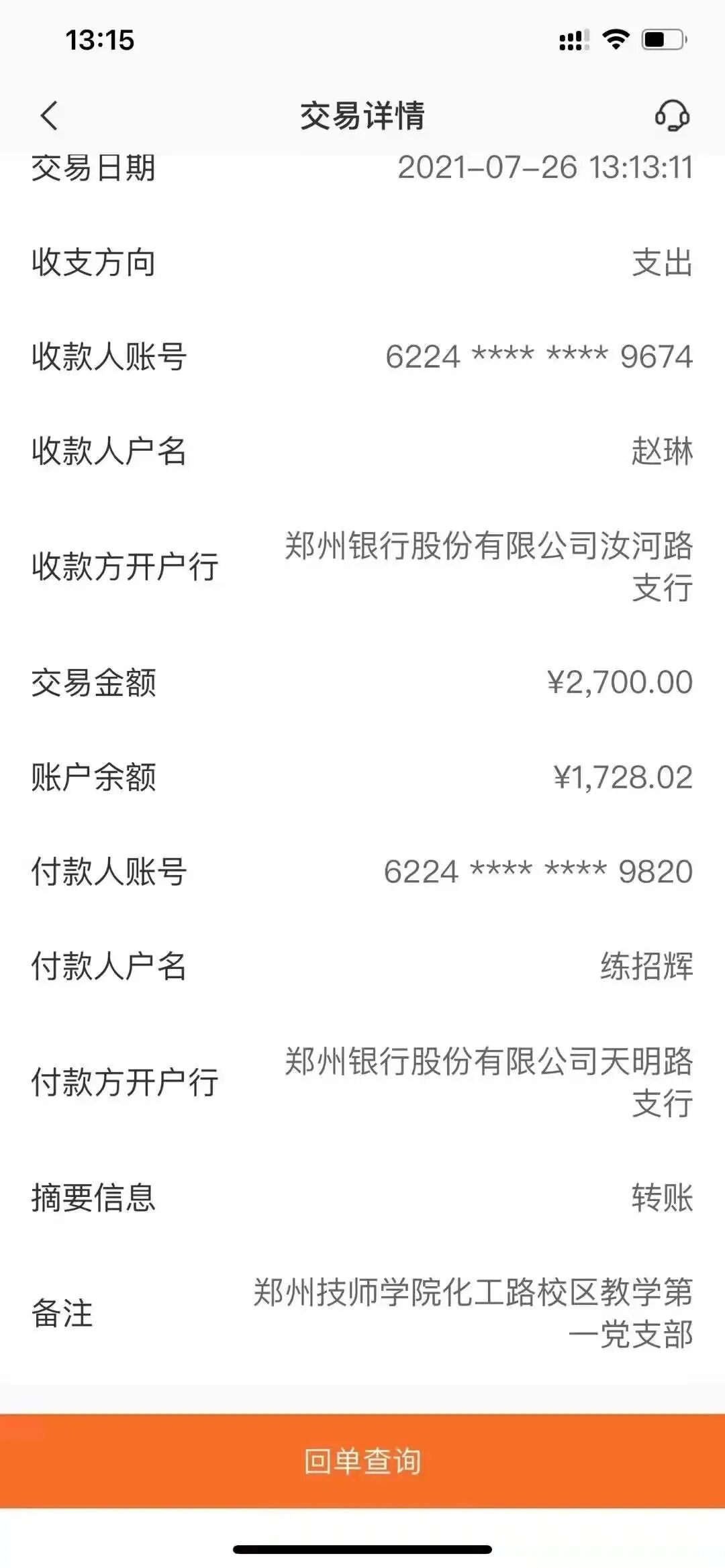Open customer service headset icon
This screenshot has width=725, height=1568.
pos(672,115)
